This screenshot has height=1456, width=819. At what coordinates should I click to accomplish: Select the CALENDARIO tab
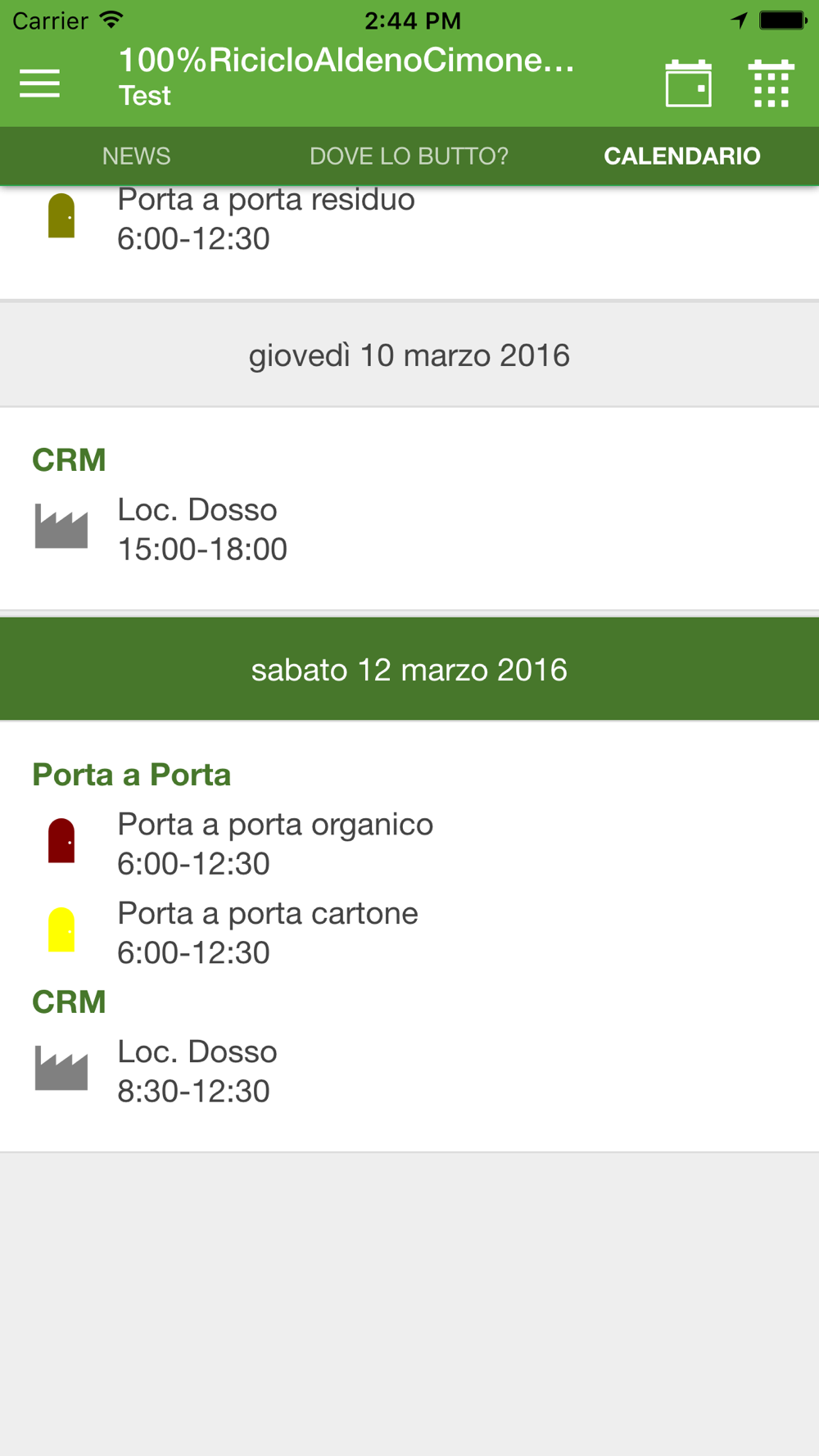coord(682,156)
